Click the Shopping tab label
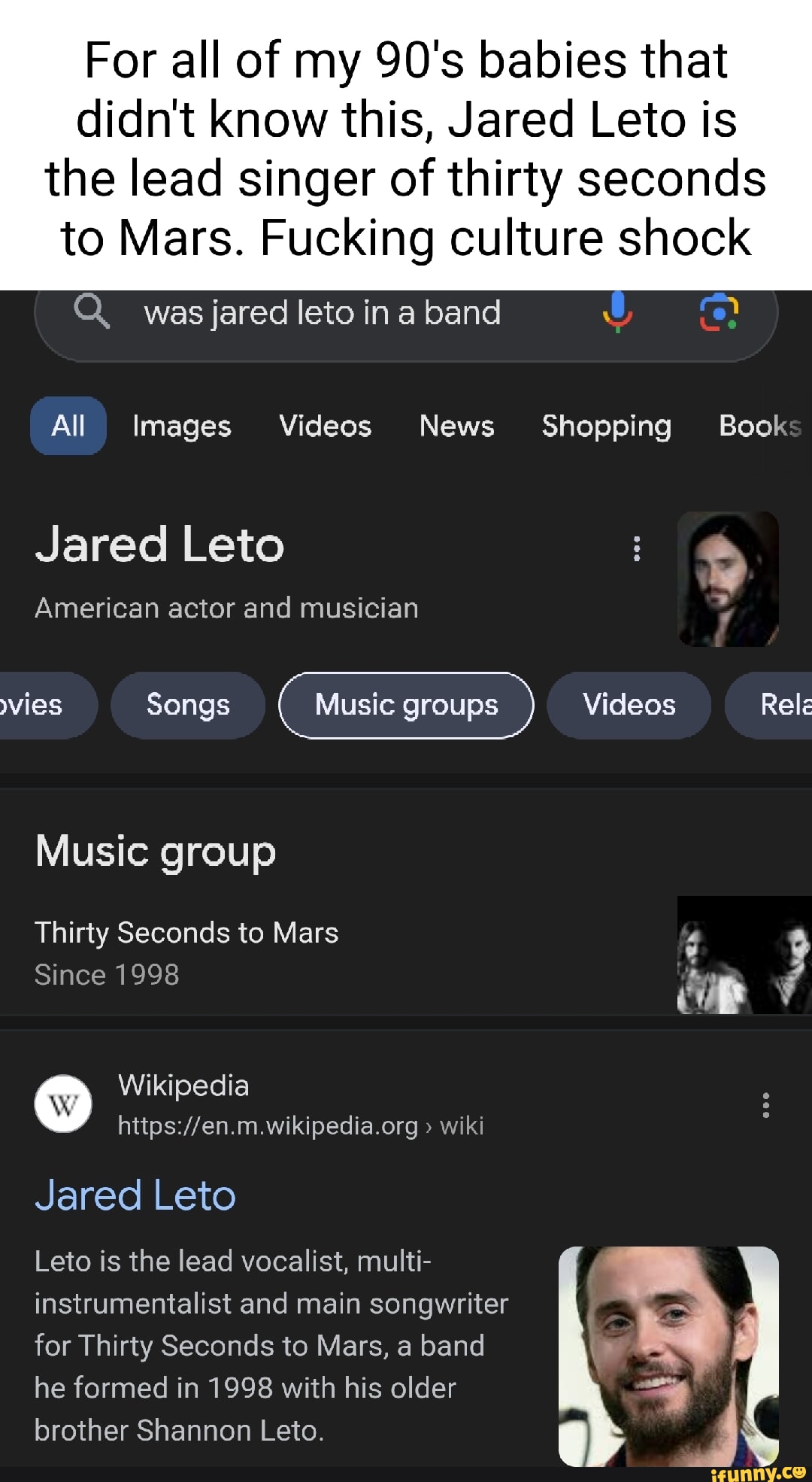The image size is (812, 1482). pos(605,426)
